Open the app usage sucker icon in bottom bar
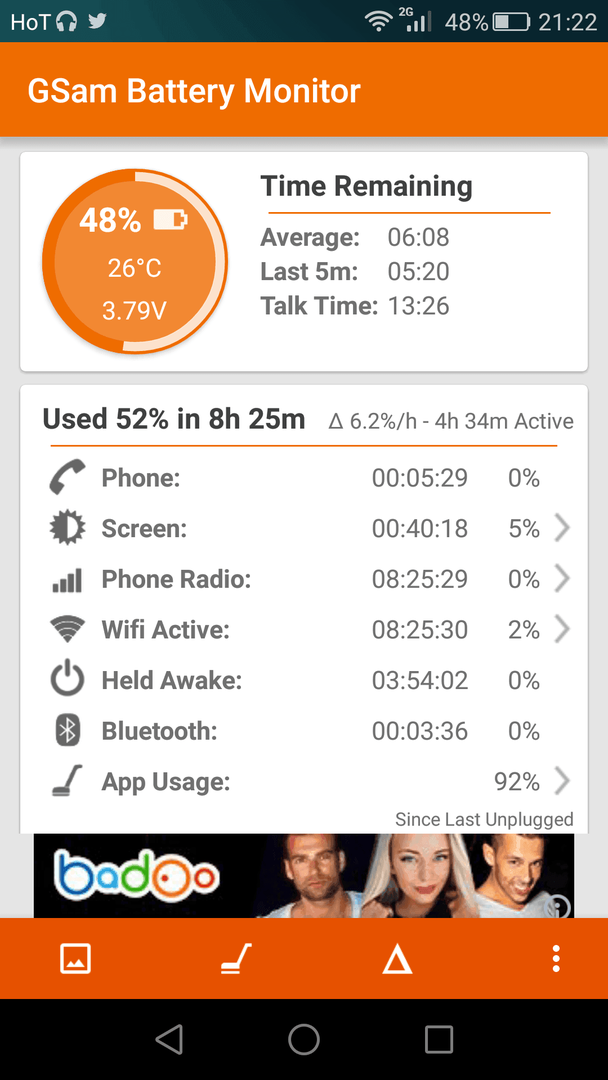Viewport: 608px width, 1080px height. [x=236, y=958]
